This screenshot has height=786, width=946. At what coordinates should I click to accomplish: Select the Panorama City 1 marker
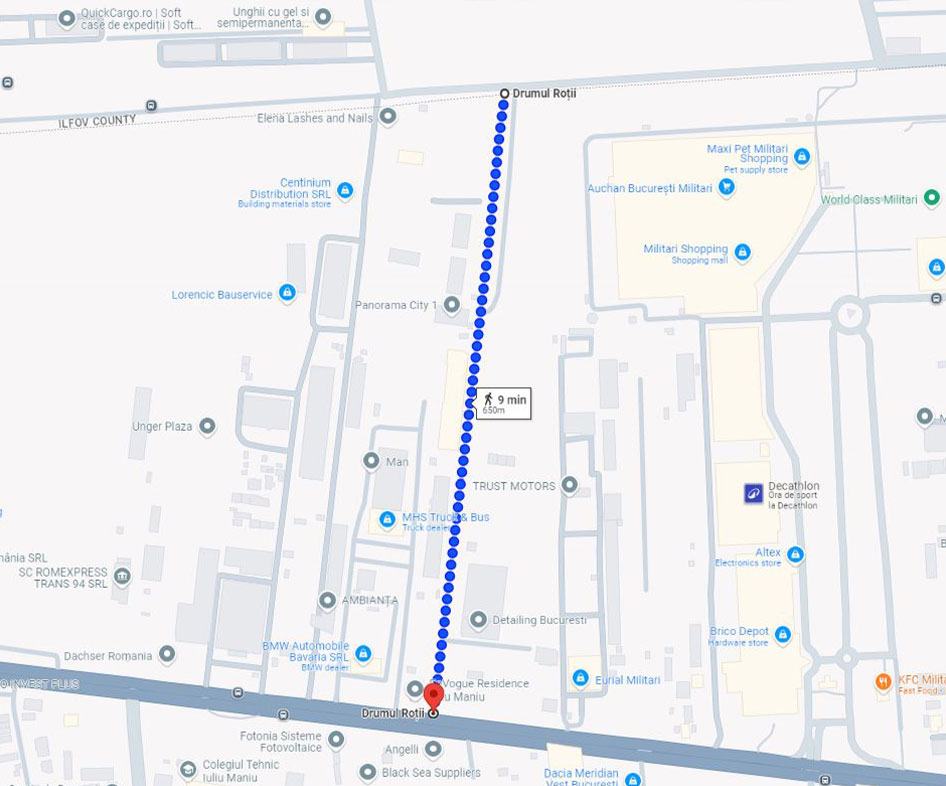(x=451, y=304)
